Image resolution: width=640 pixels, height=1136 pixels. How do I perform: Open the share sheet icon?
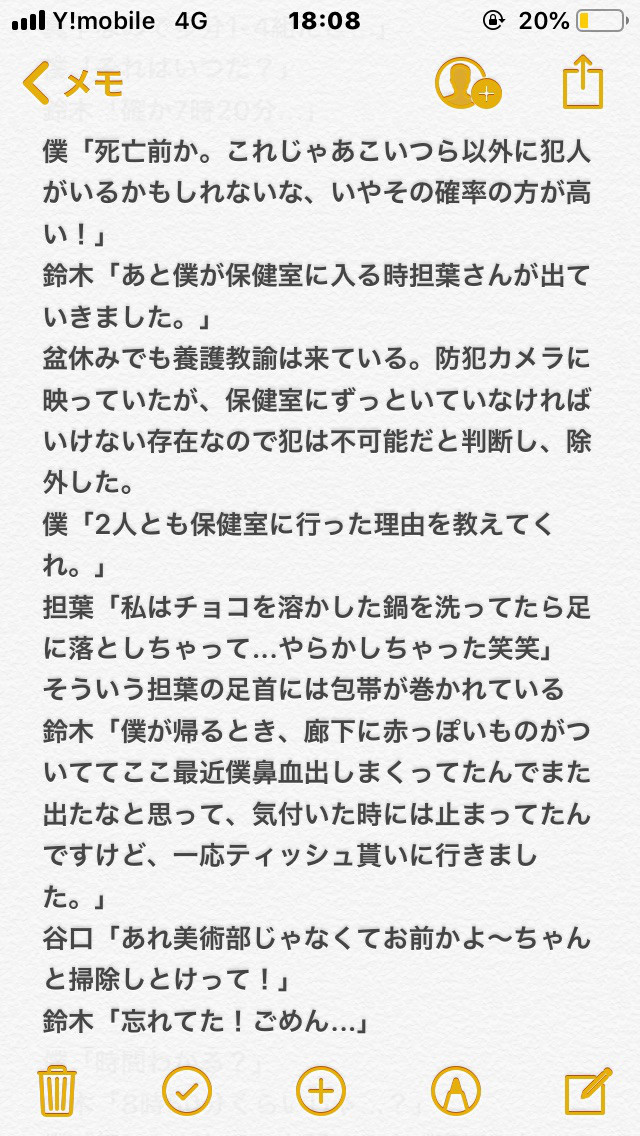583,83
